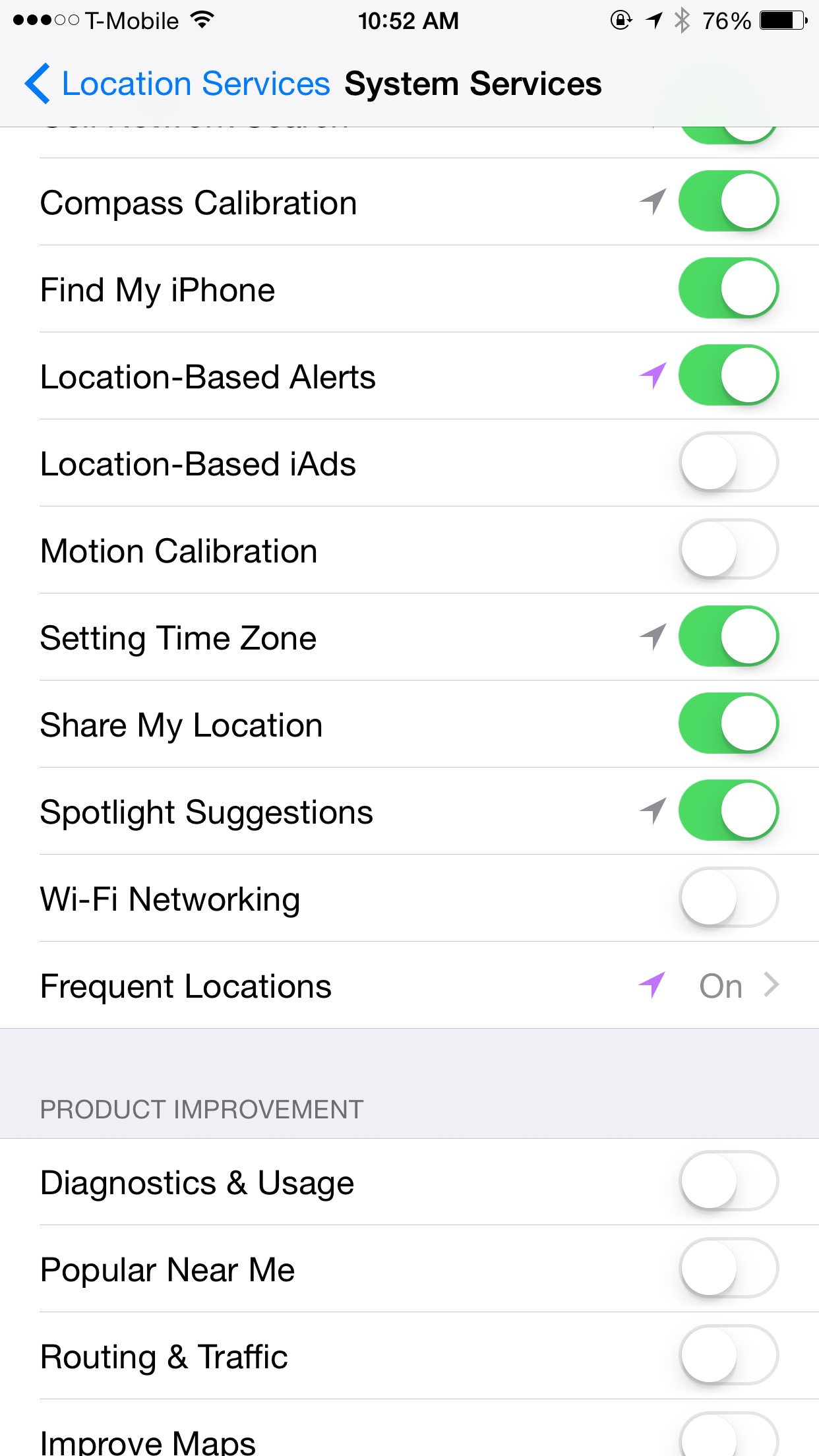
Task: Toggle off Location-Based Alerts
Action: pos(729,375)
